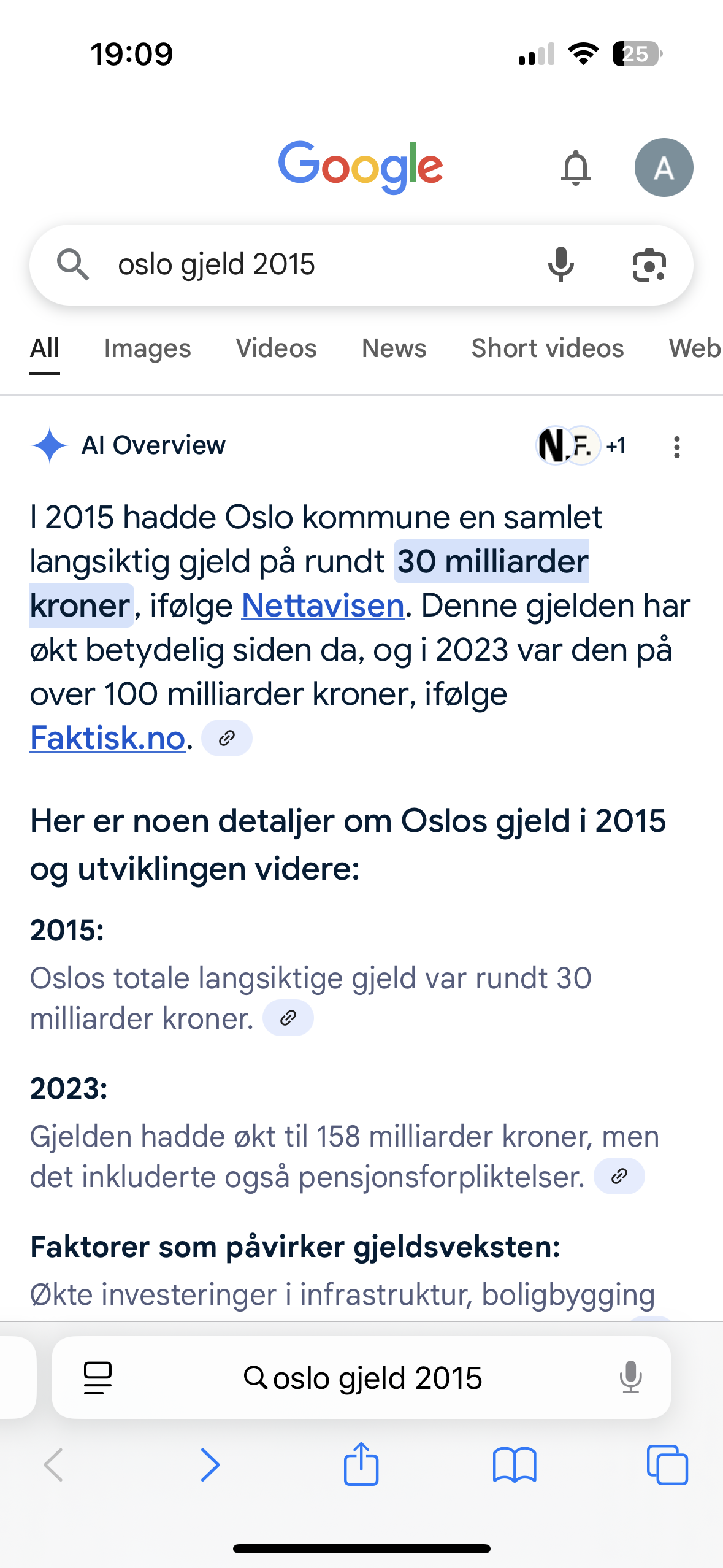
Task: Open the Faktisk.no link
Action: tap(107, 737)
